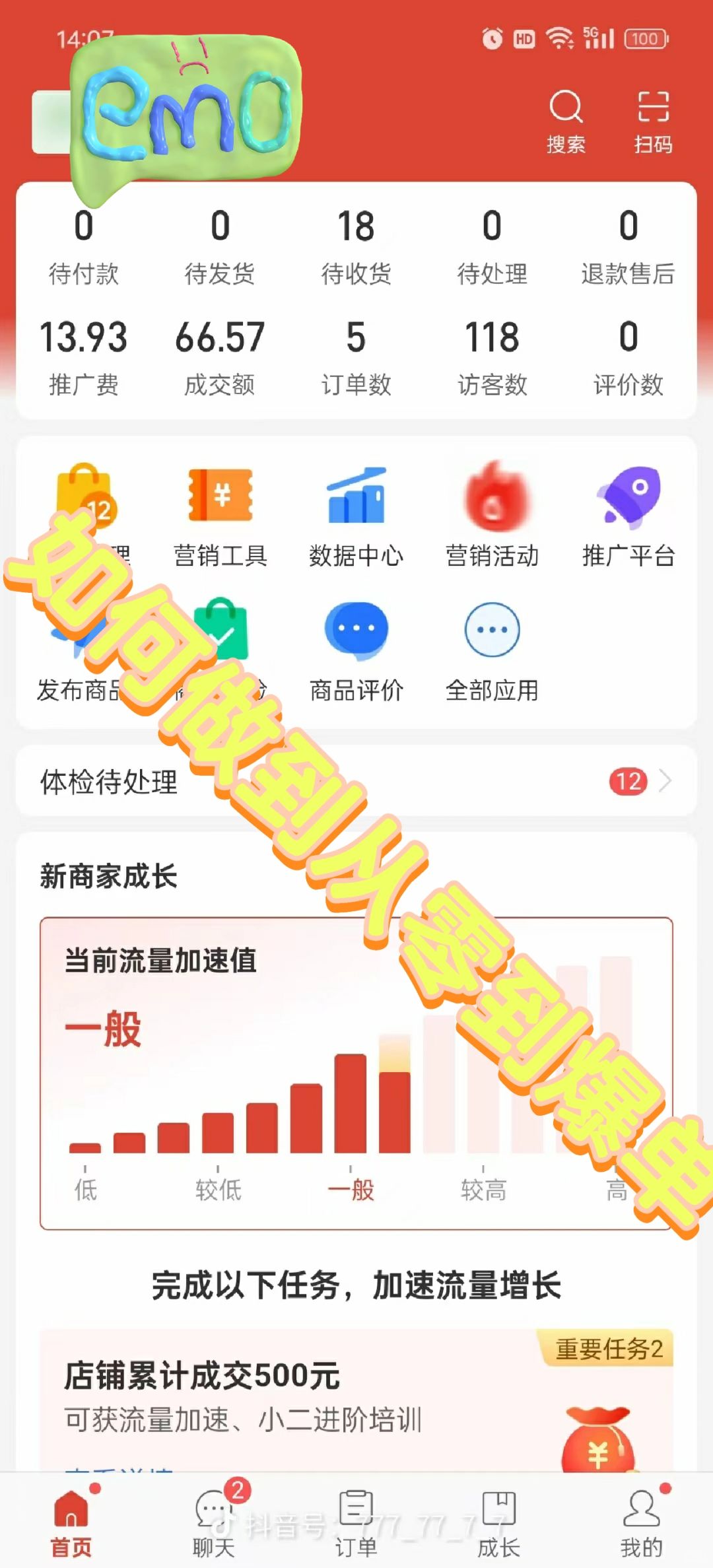Open 全部应用

point(492,650)
